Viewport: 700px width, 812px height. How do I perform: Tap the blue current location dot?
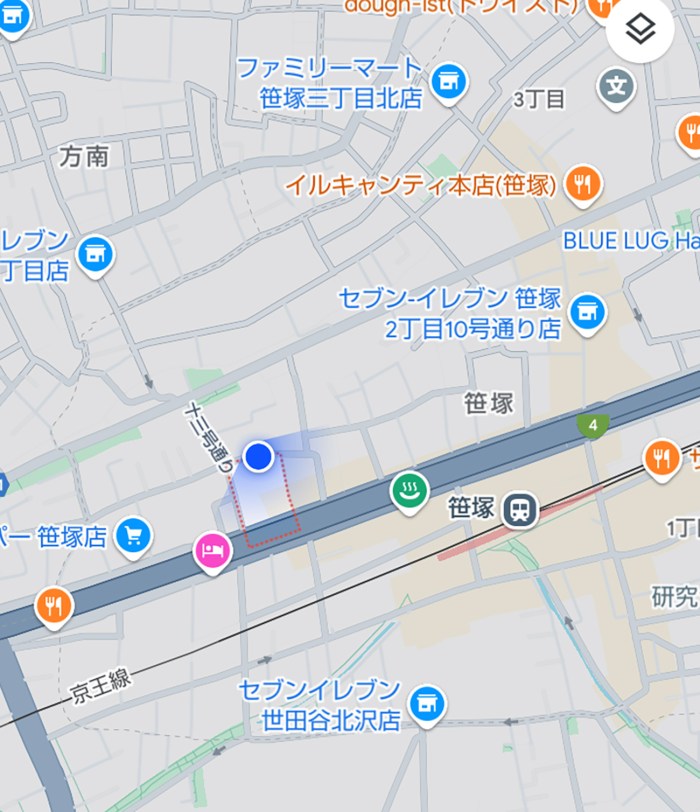click(x=259, y=457)
